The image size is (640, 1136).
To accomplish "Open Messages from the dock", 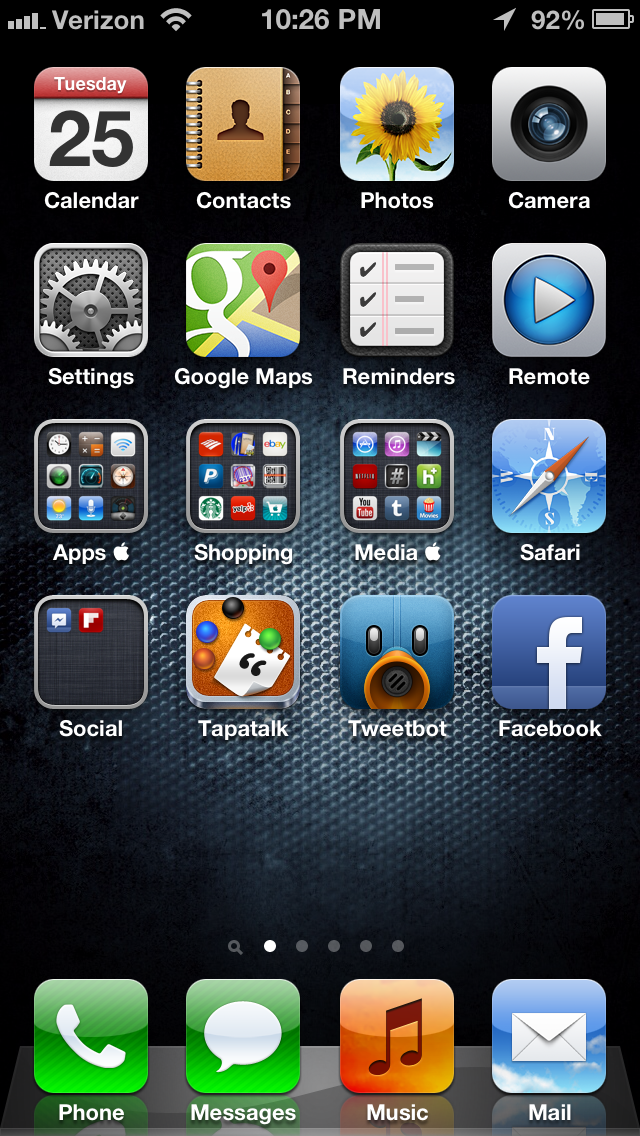I will tap(243, 1036).
